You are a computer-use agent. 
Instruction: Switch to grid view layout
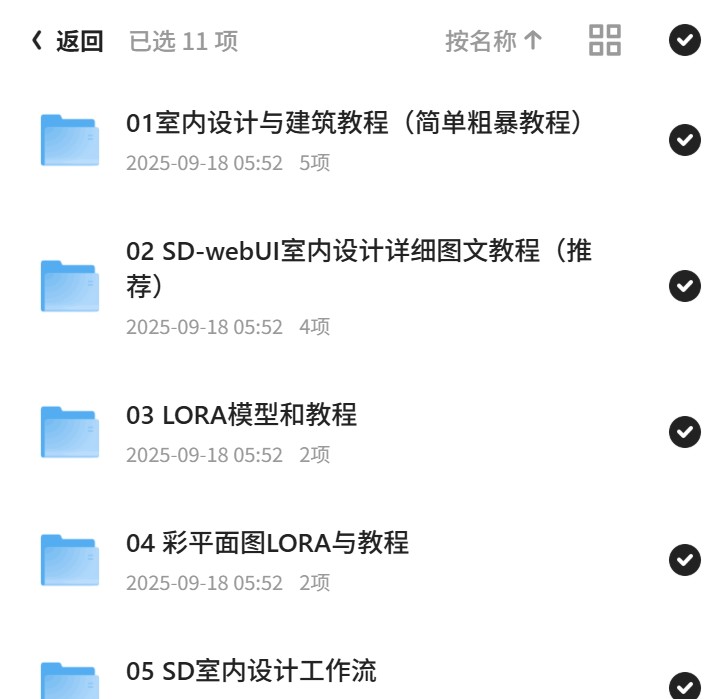605,40
